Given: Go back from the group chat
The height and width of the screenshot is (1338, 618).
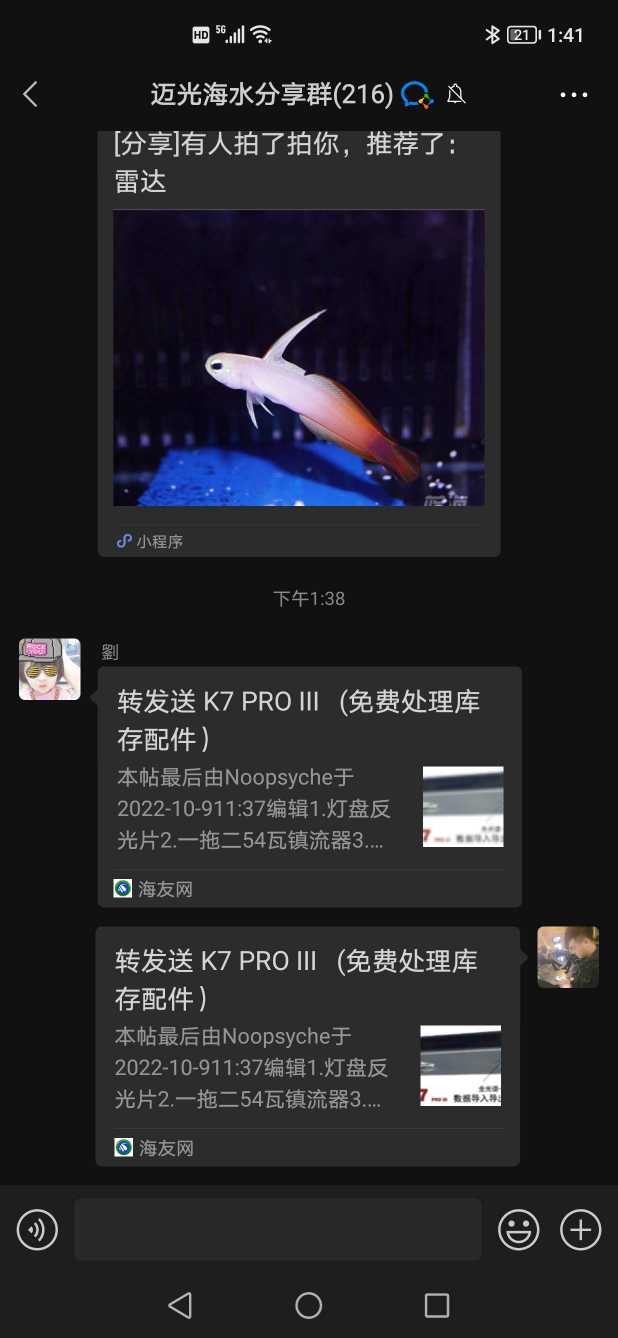Looking at the screenshot, I should 30,95.
